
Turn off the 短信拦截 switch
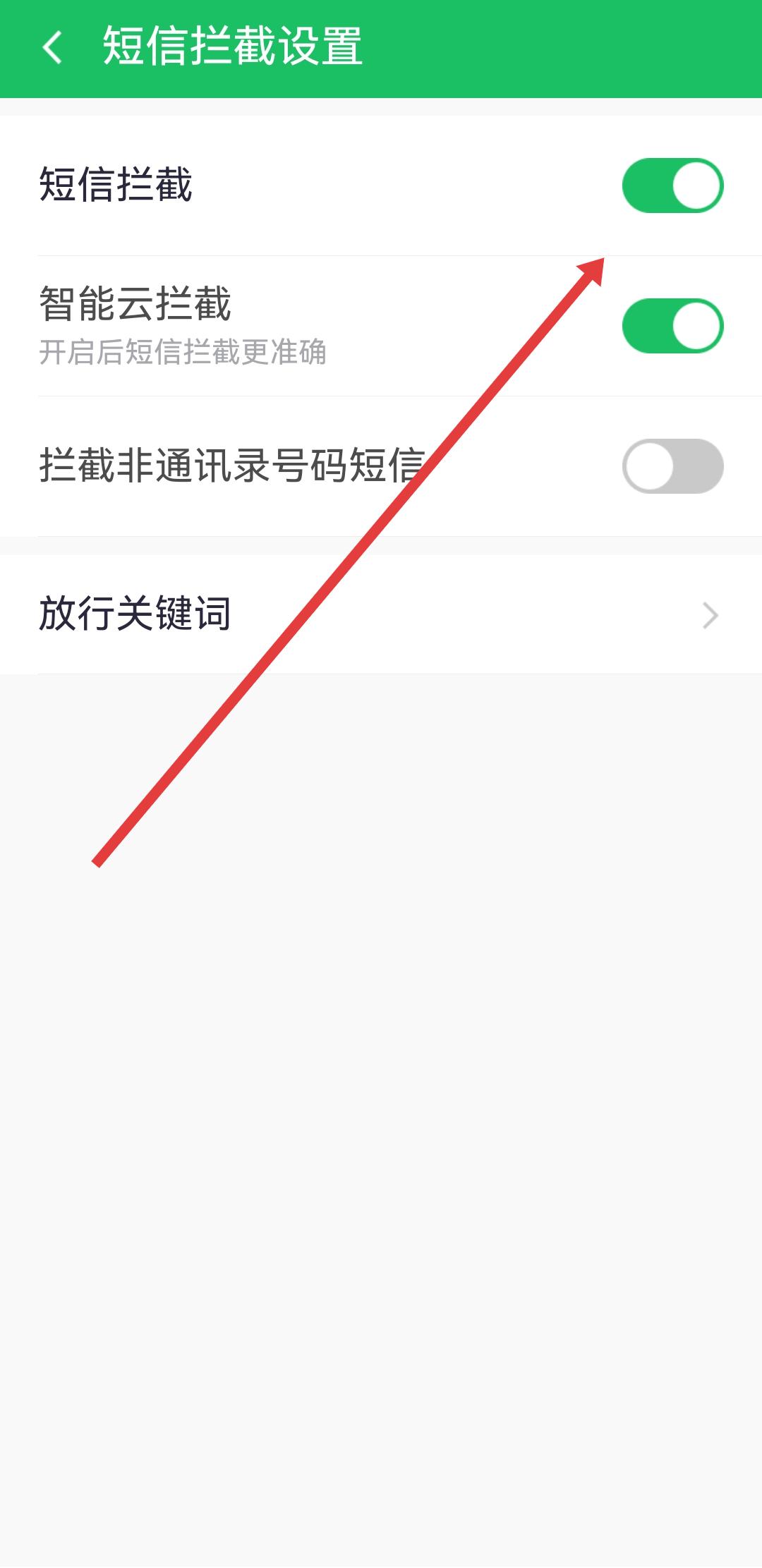coord(672,186)
